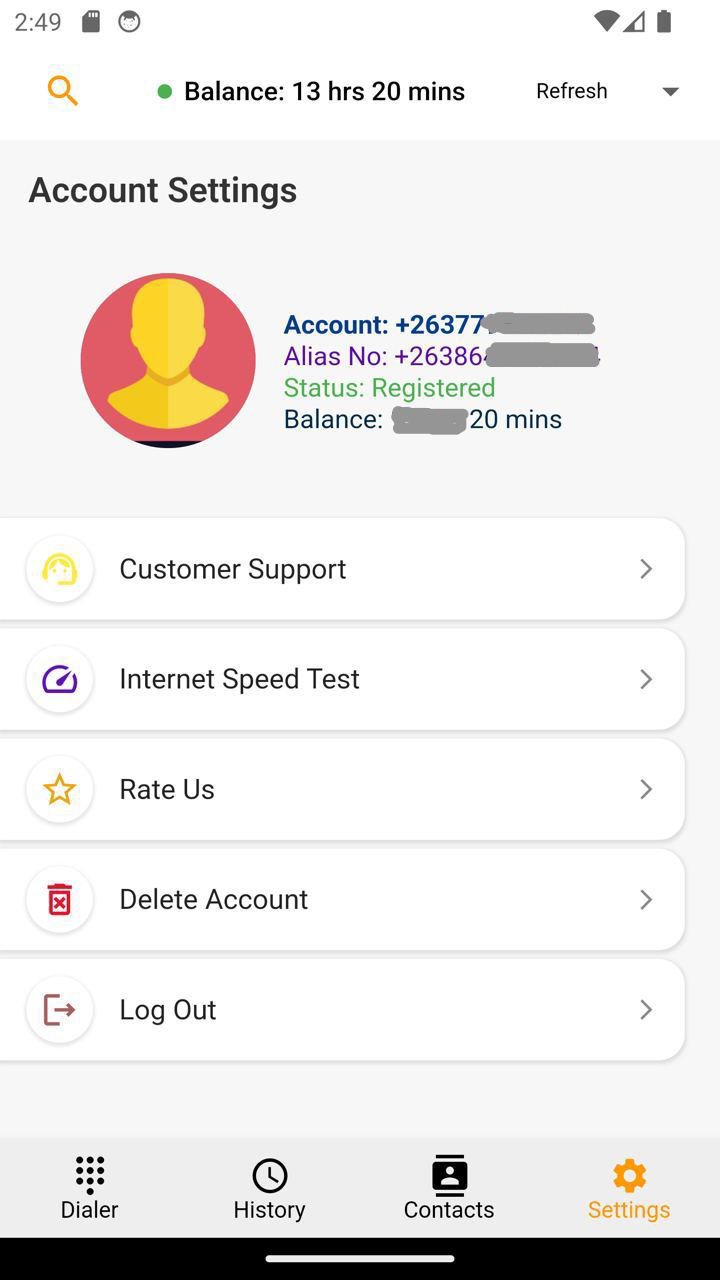Expand the Customer Support chevron
This screenshot has width=720, height=1280.
point(646,568)
